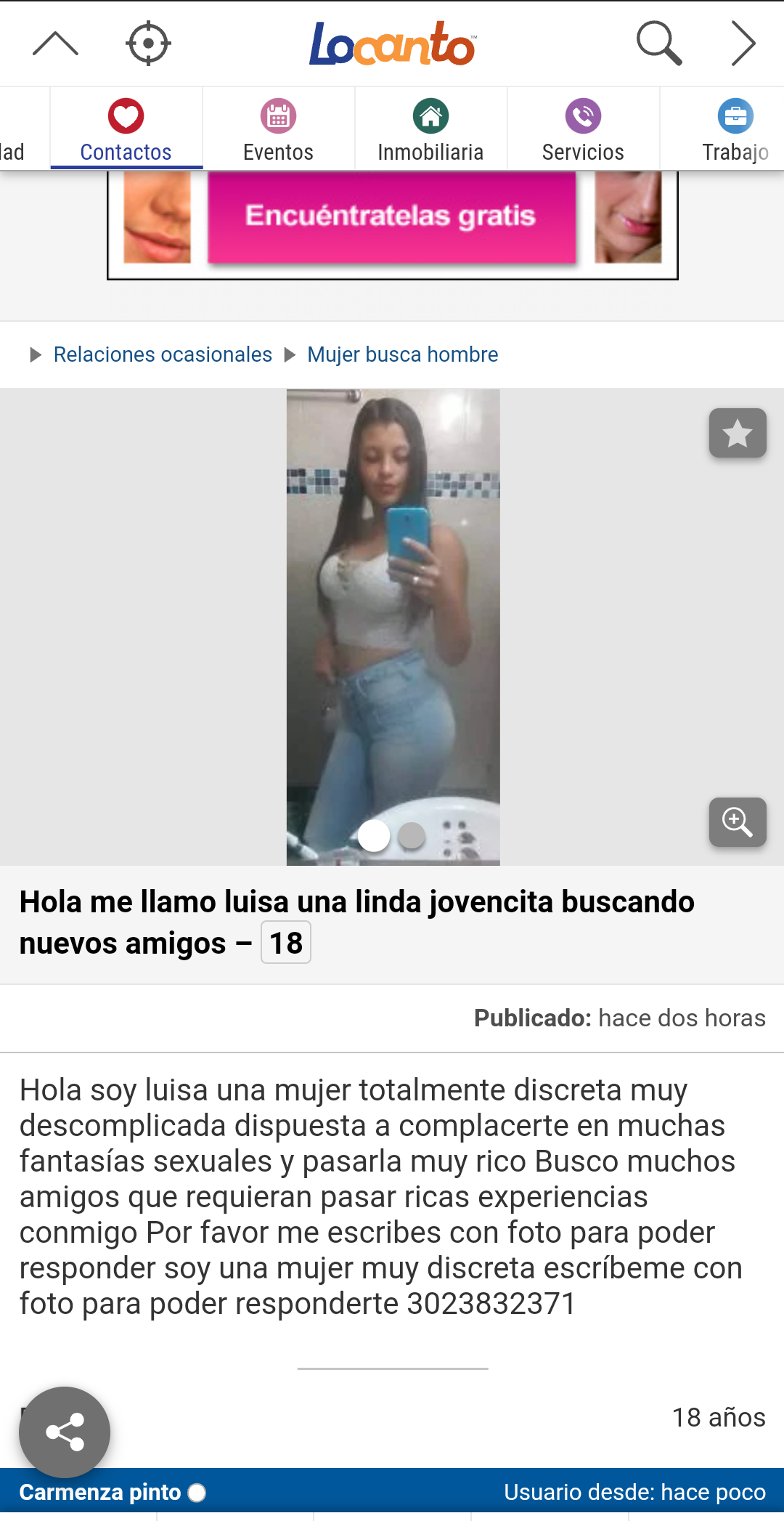Switch to the Inmobiliaria tab

[430, 129]
